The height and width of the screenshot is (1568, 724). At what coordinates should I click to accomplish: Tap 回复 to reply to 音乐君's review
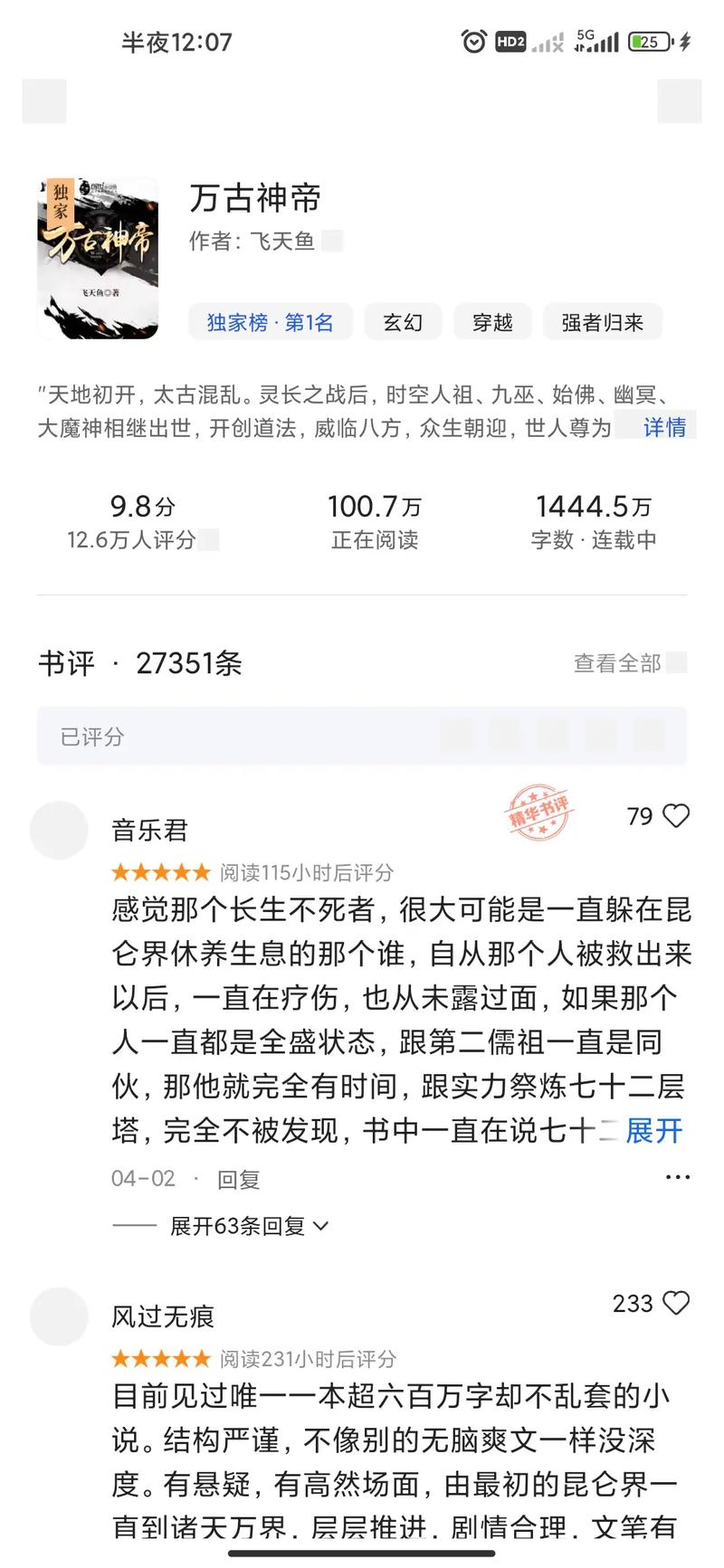coord(238,1178)
